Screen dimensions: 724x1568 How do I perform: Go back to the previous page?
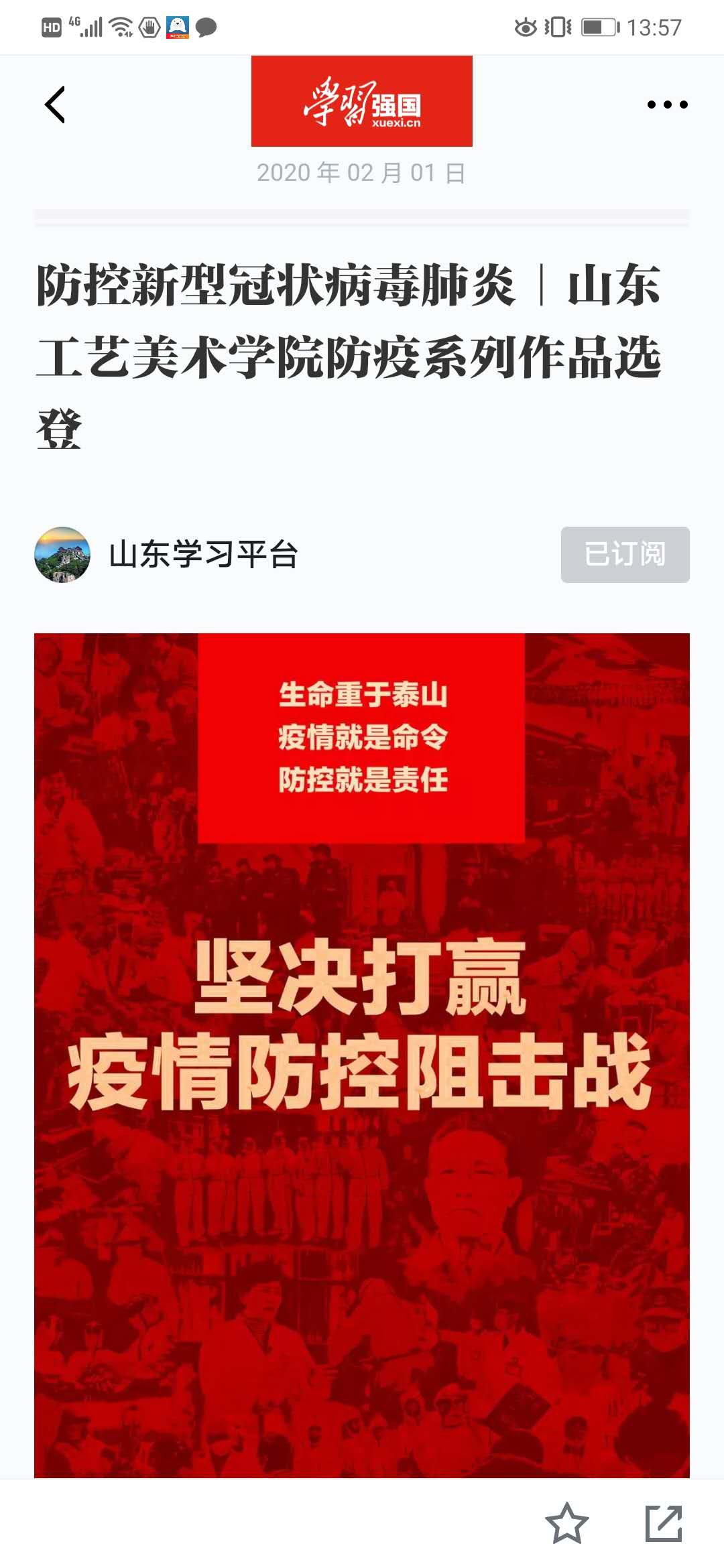point(55,105)
